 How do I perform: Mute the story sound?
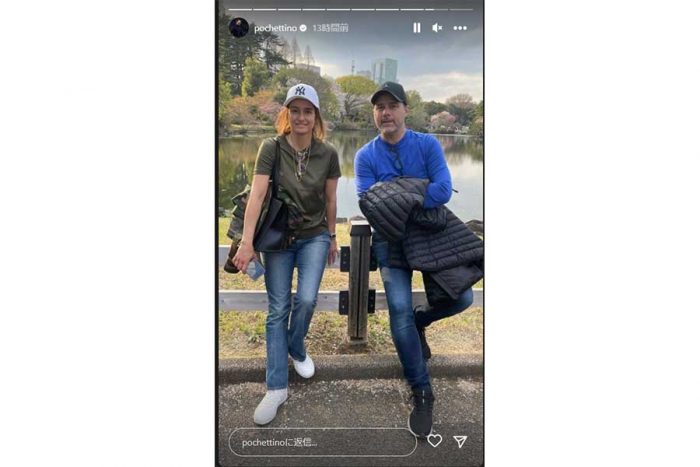(437, 28)
